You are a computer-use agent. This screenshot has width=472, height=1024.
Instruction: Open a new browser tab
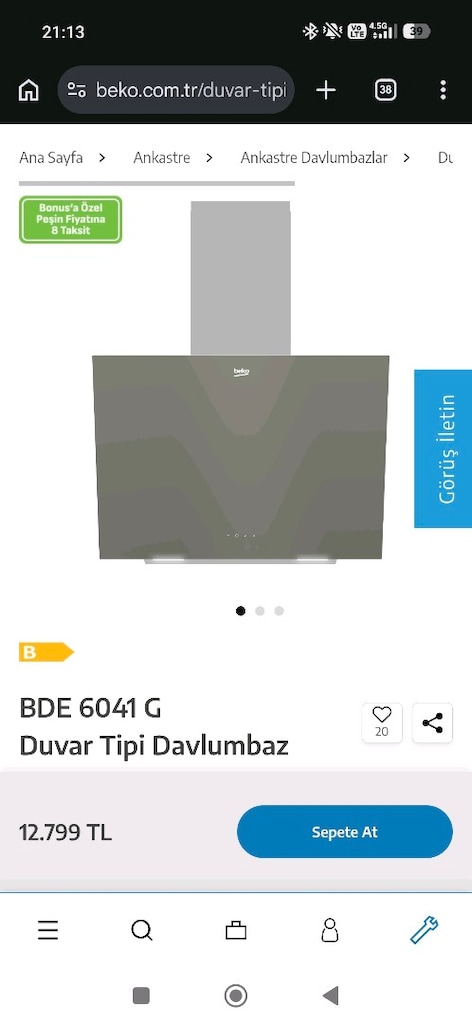click(x=326, y=90)
